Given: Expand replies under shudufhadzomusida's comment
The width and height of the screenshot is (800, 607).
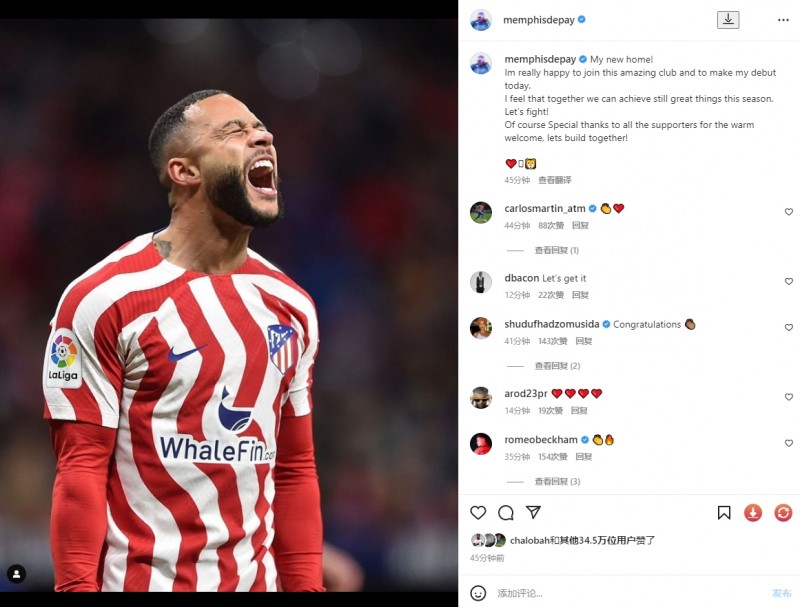Looking at the screenshot, I should coord(556,366).
